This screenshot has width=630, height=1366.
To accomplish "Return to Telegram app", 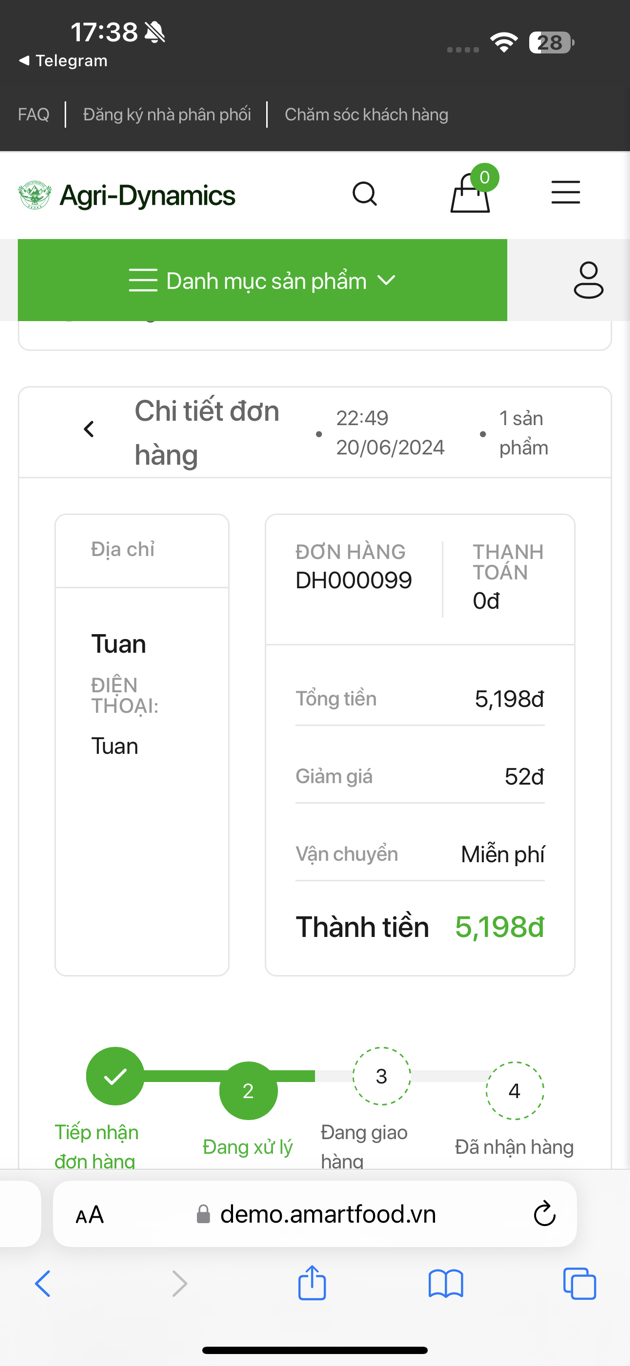I will 62,61.
